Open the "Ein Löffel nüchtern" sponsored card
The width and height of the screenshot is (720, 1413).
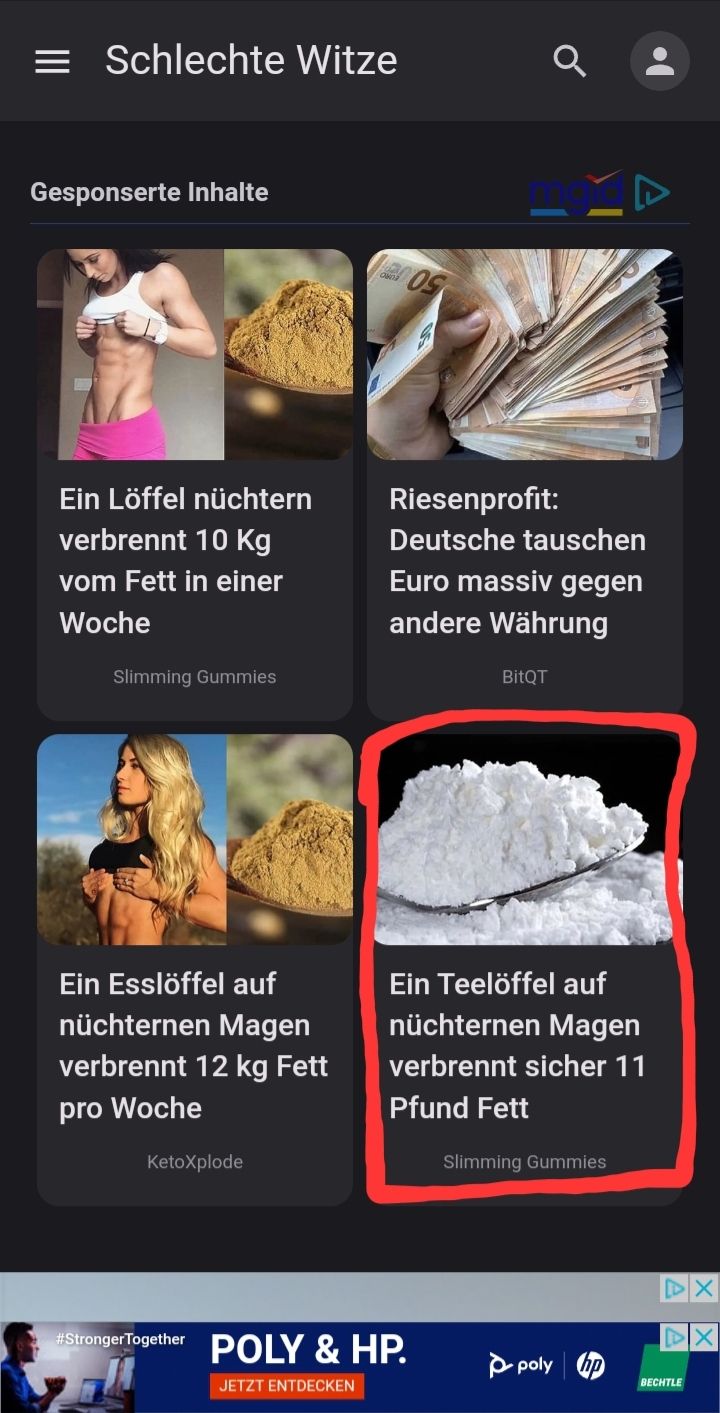tap(195, 484)
